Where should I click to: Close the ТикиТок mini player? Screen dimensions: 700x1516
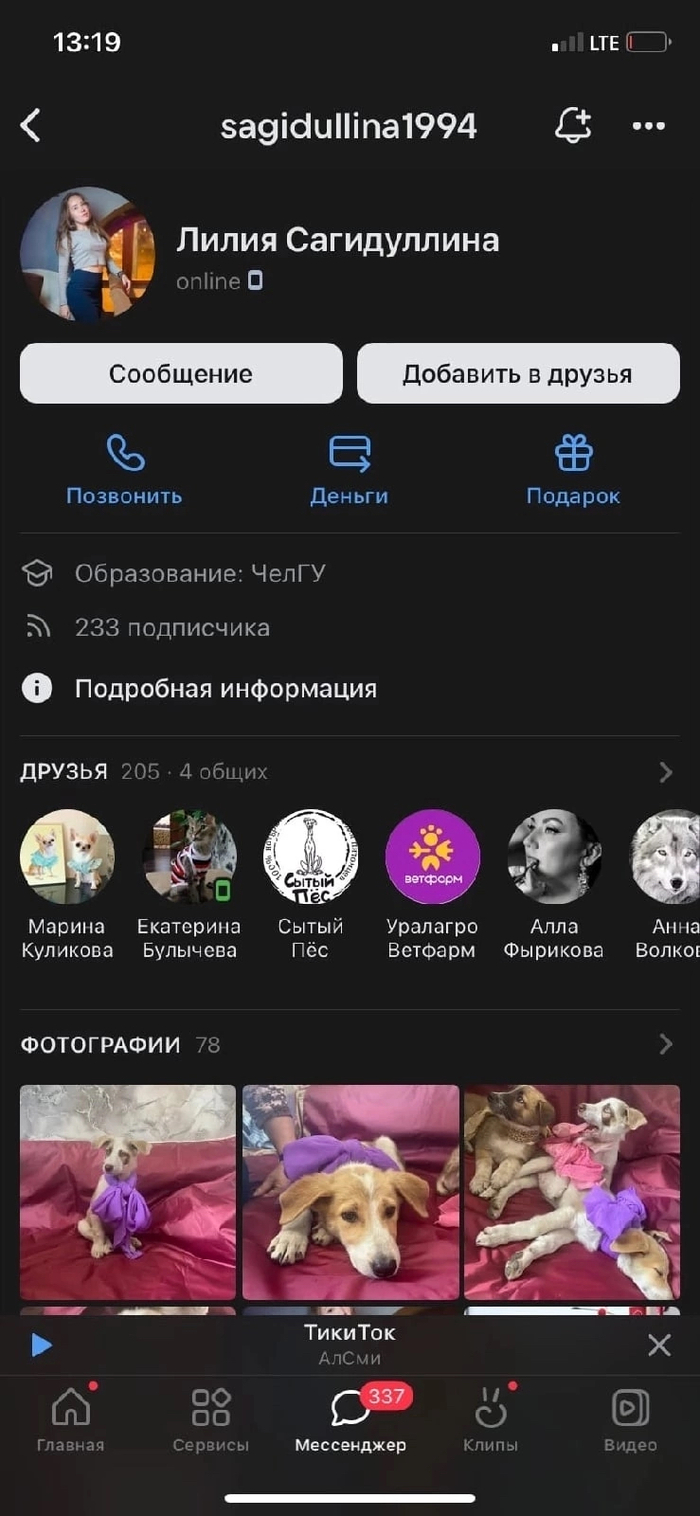[659, 1345]
